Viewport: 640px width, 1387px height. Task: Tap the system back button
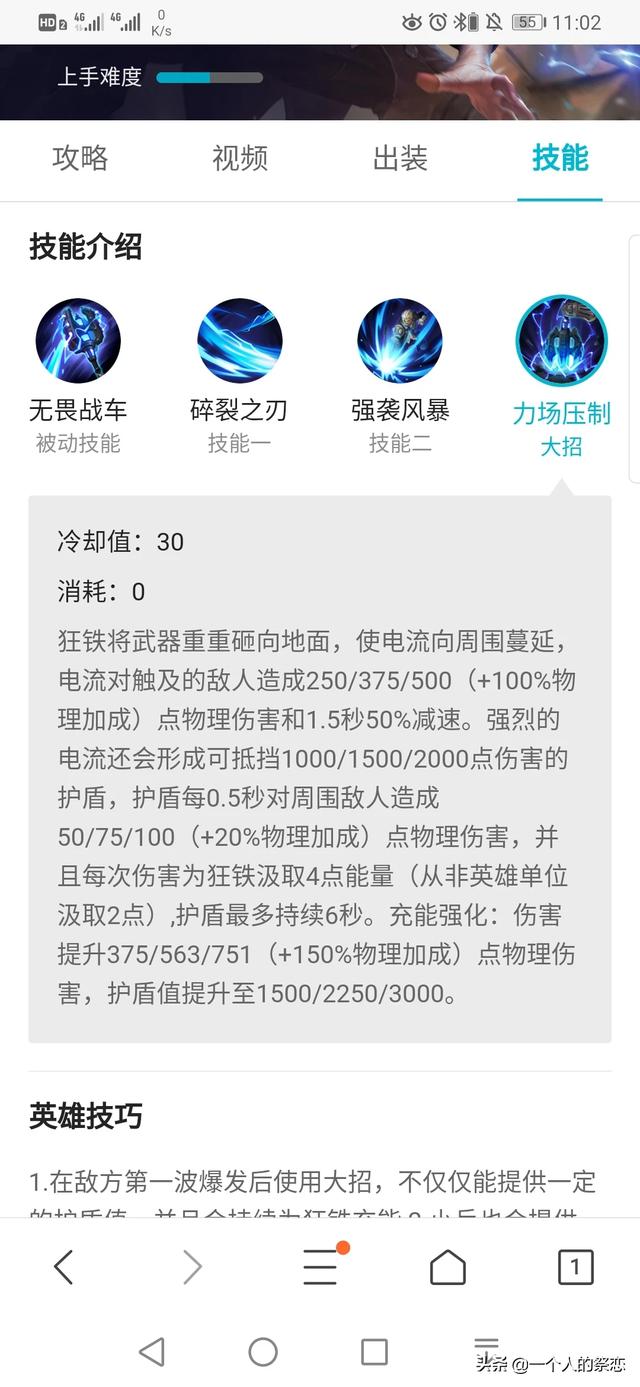[151, 1352]
